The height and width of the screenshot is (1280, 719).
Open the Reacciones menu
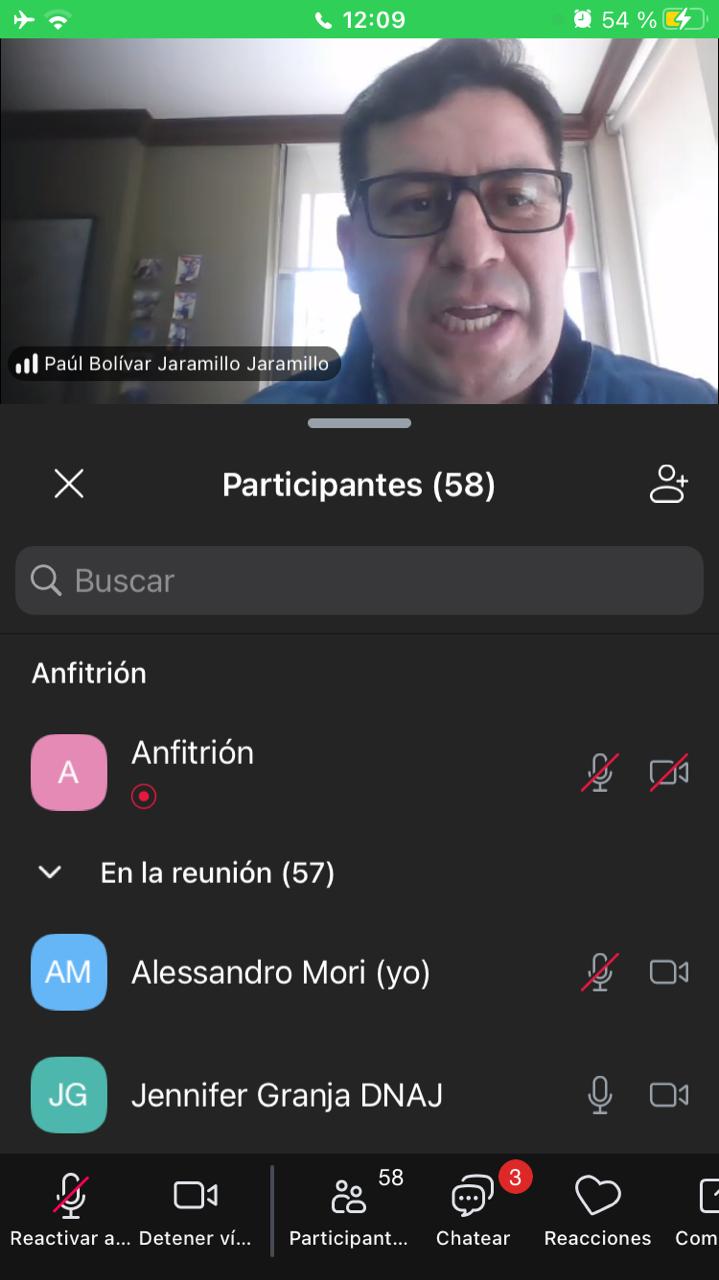tap(597, 1208)
